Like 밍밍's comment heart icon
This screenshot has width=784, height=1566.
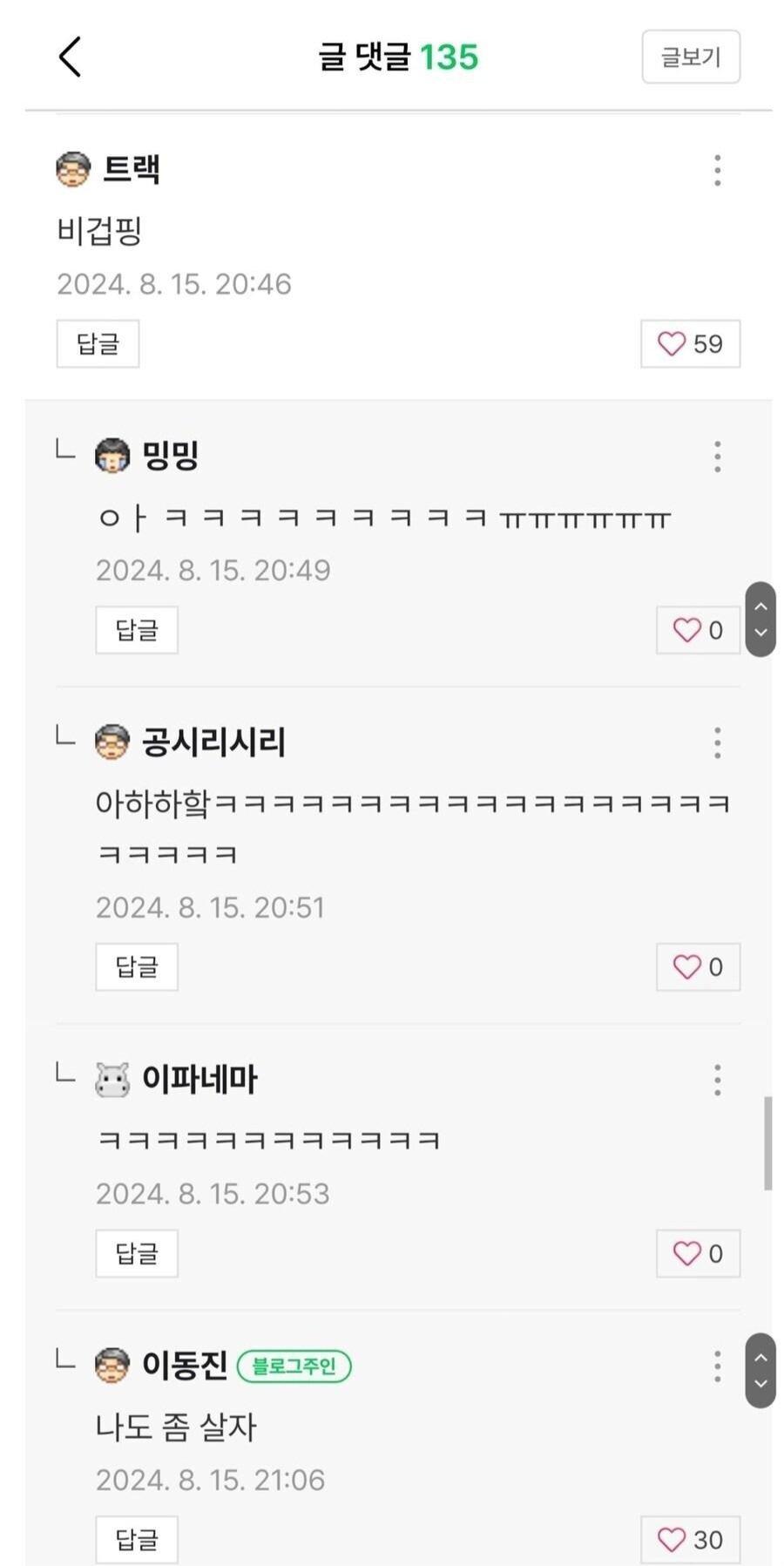pyautogui.click(x=689, y=629)
